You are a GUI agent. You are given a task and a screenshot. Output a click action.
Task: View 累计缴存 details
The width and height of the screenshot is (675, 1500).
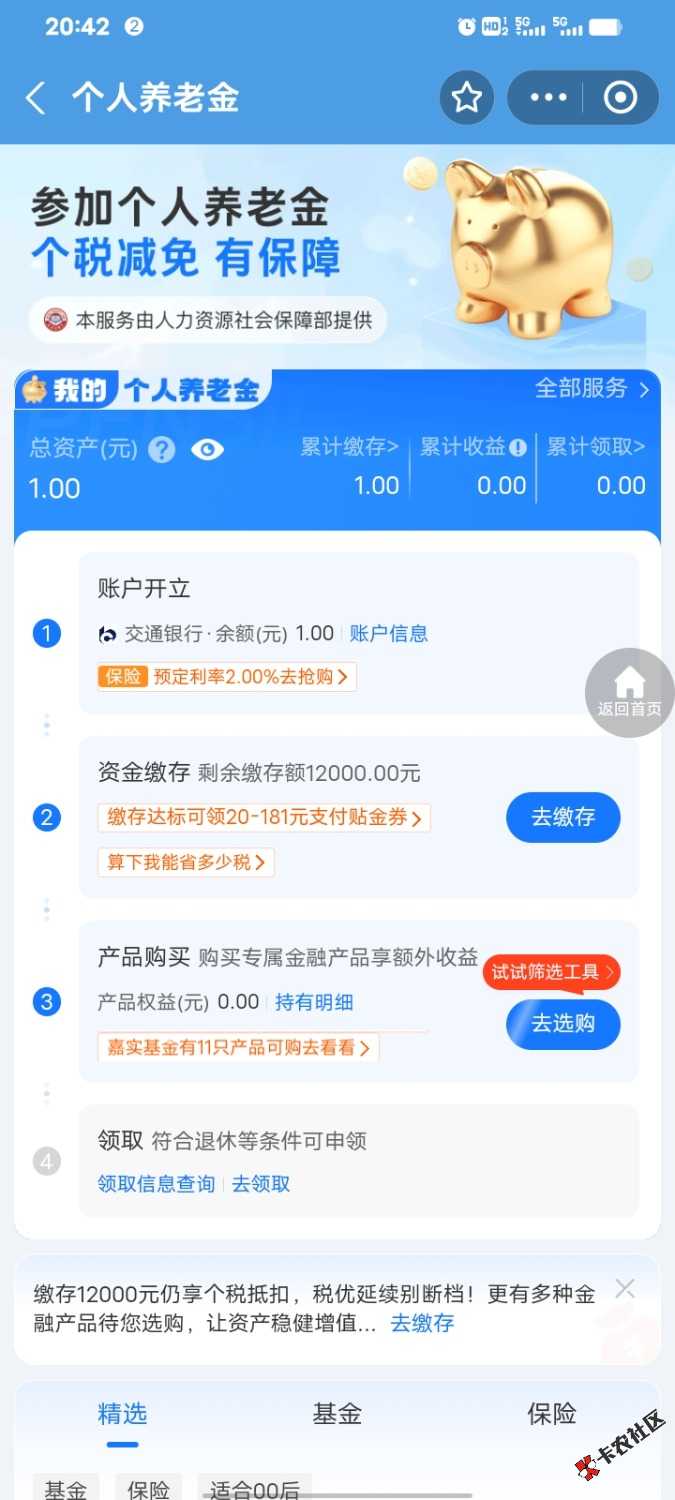click(350, 447)
